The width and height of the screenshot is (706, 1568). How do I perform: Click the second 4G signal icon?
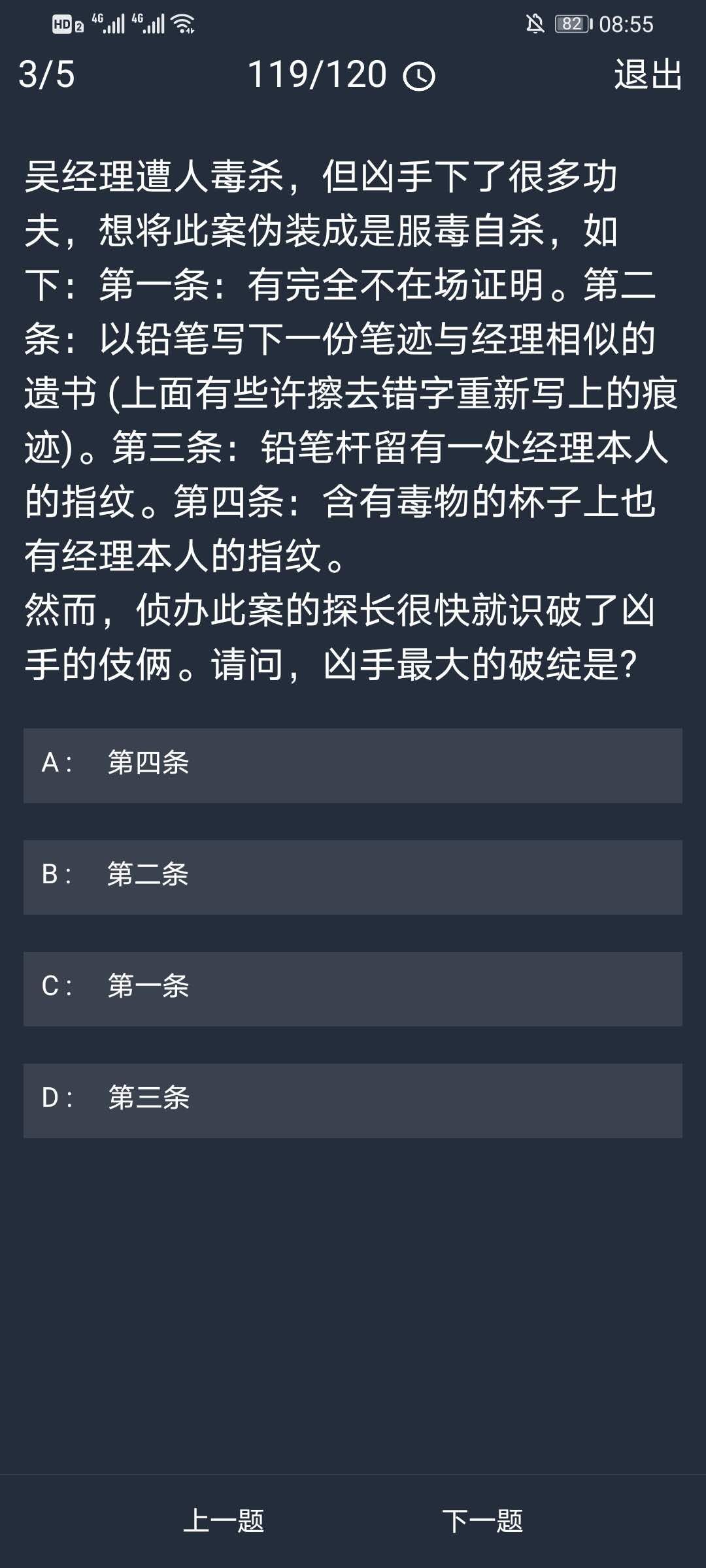149,24
